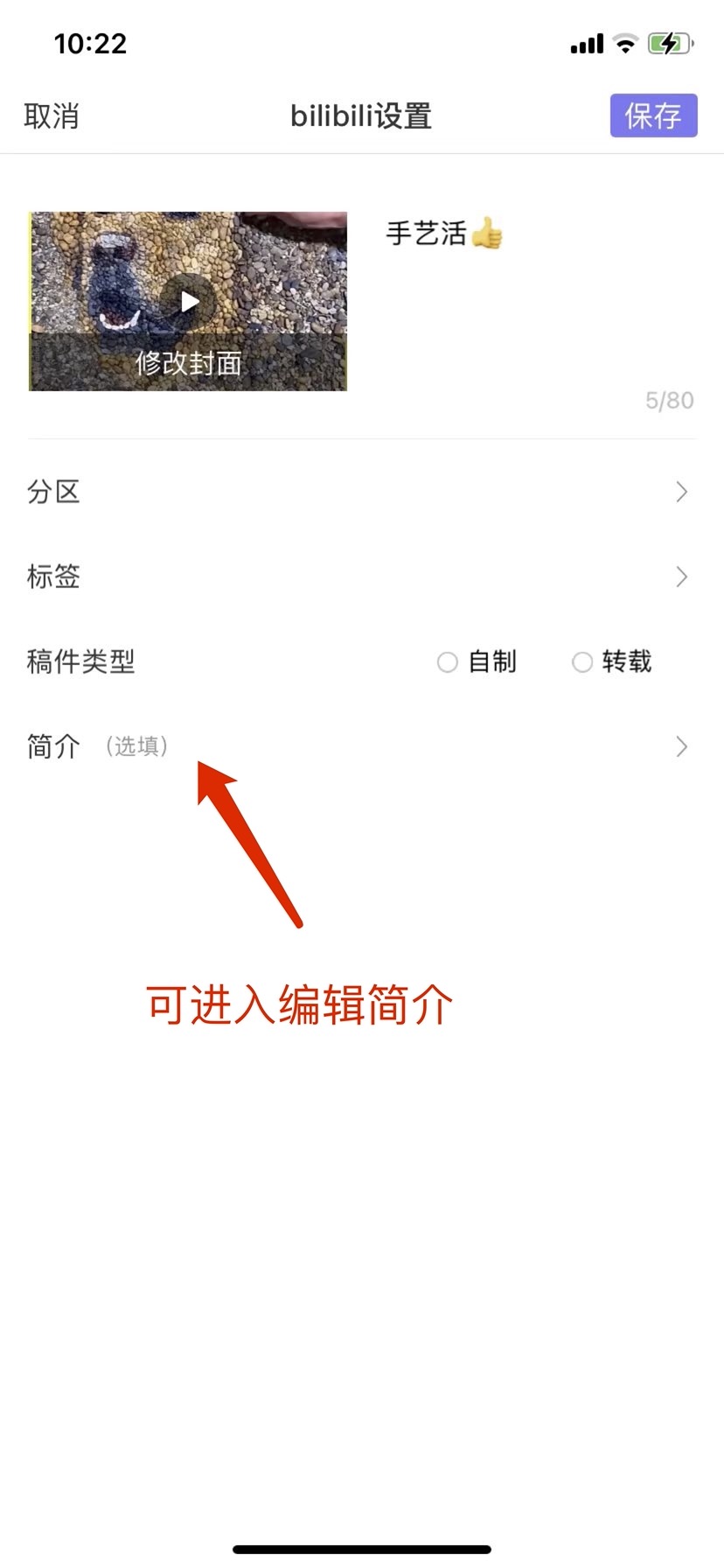The width and height of the screenshot is (724, 1568).
Task: Open the 分区 category row
Action: point(361,492)
